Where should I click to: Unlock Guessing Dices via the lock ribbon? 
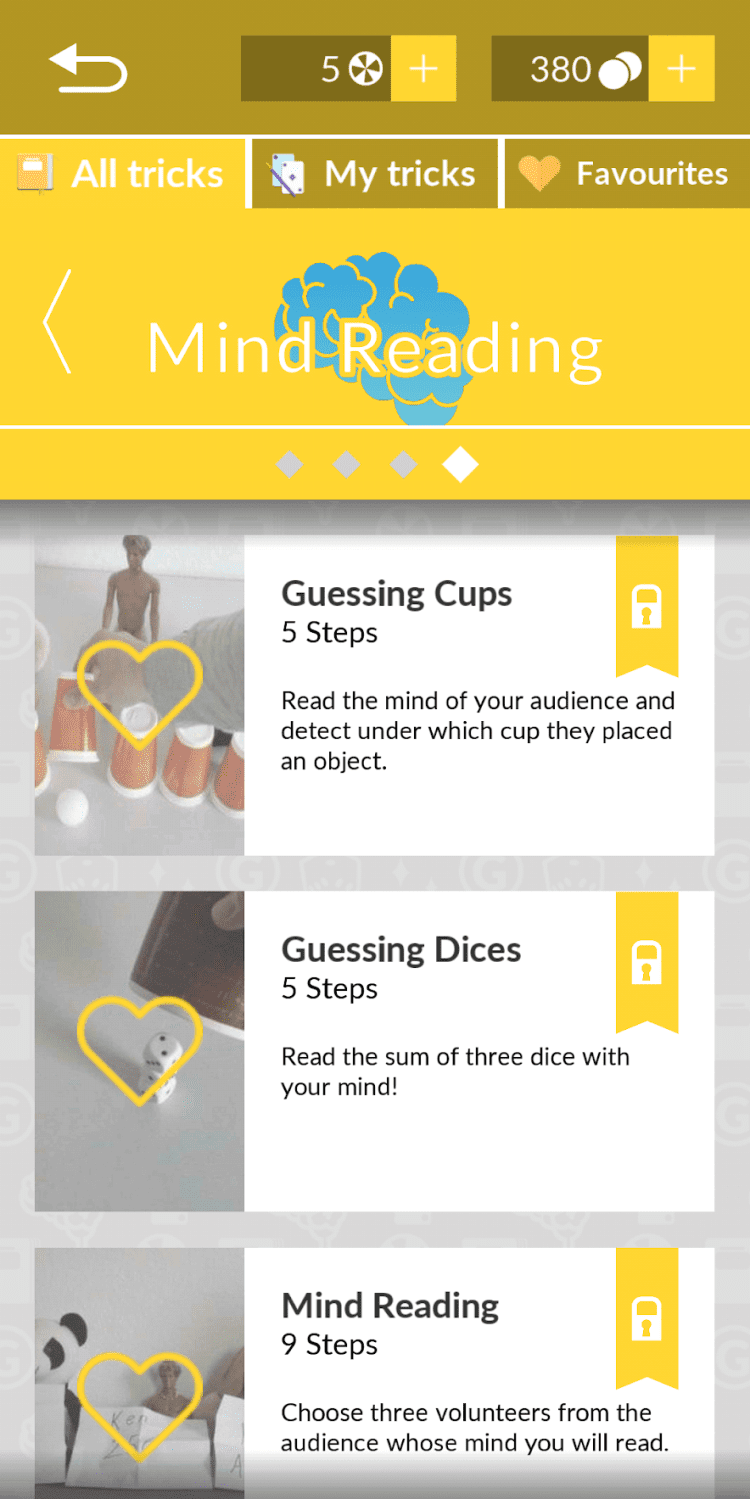click(647, 962)
